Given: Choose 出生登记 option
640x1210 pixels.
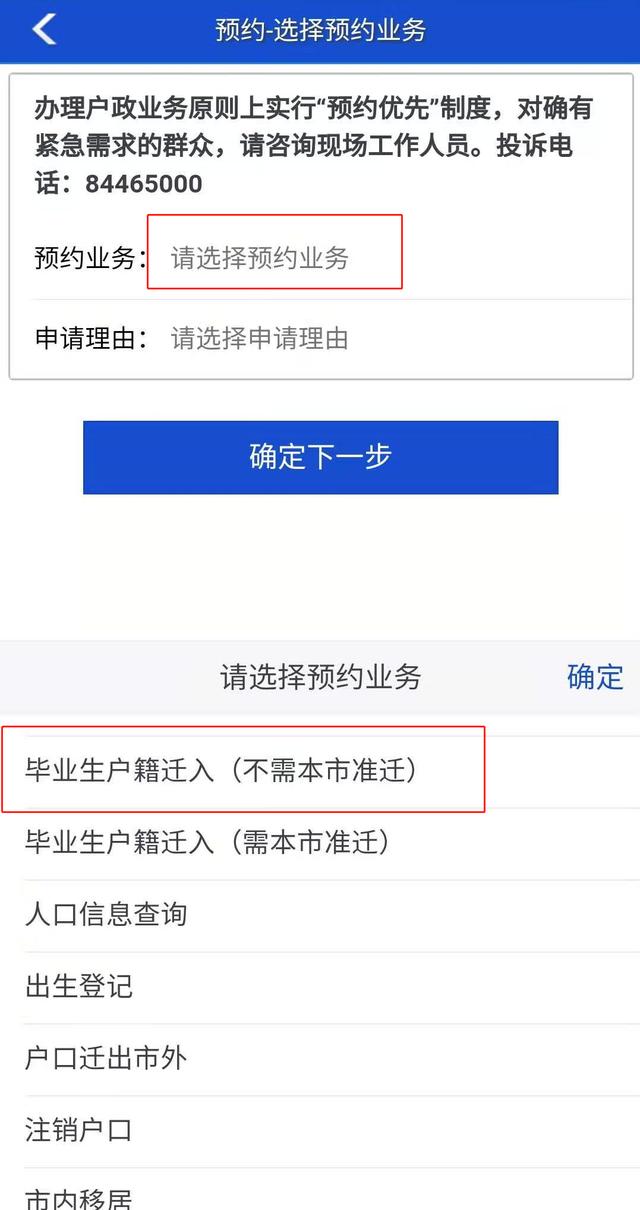Looking at the screenshot, I should 320,987.
